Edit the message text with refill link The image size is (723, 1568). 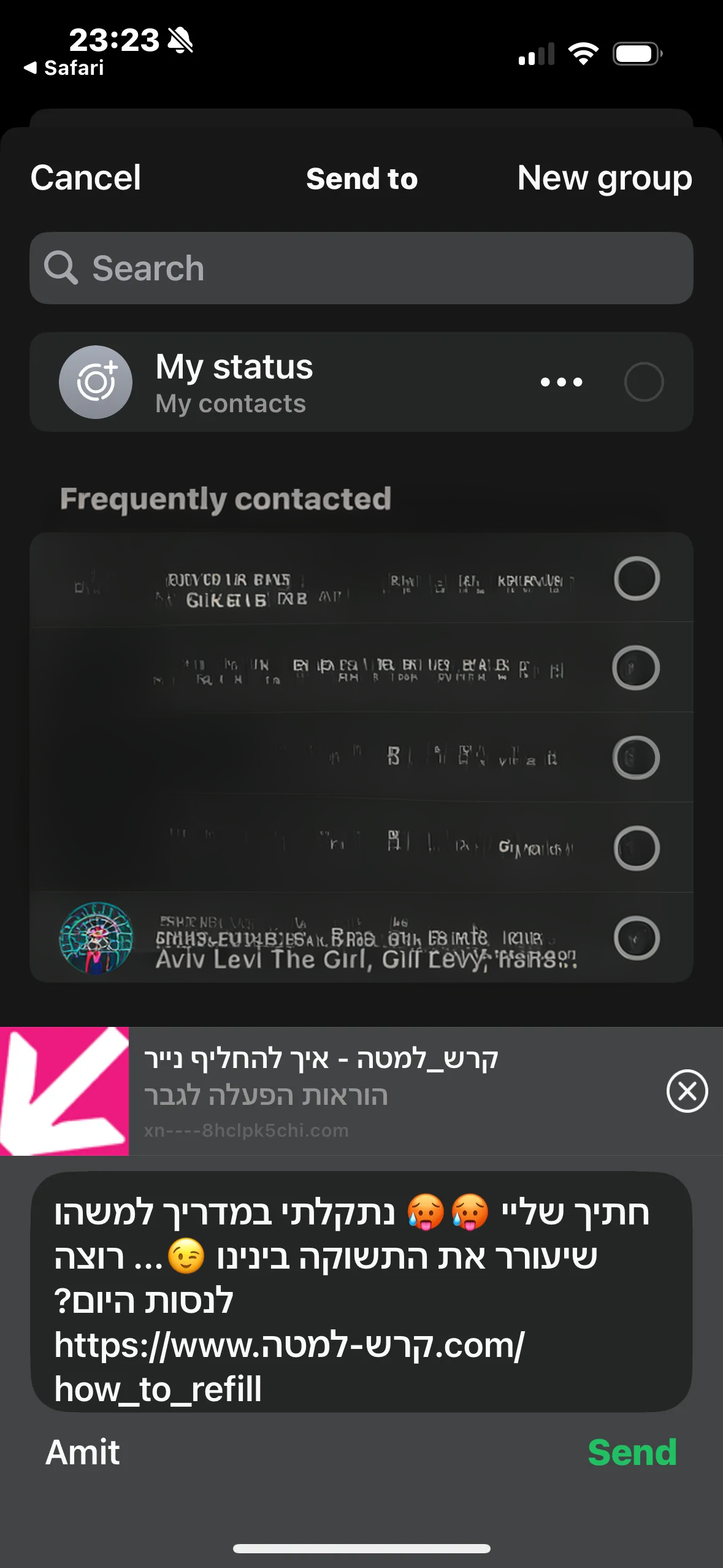tap(361, 1291)
